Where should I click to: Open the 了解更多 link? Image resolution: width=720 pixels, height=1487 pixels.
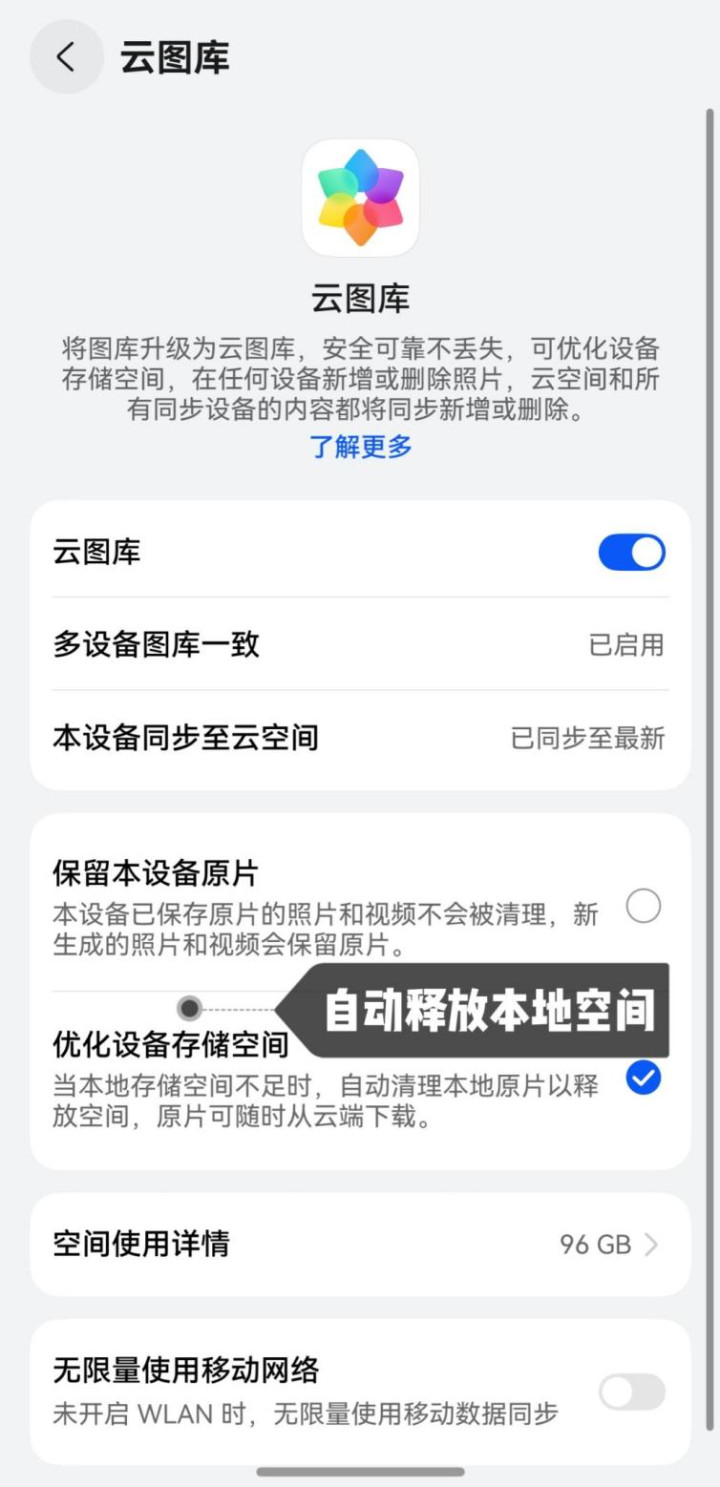pyautogui.click(x=361, y=446)
